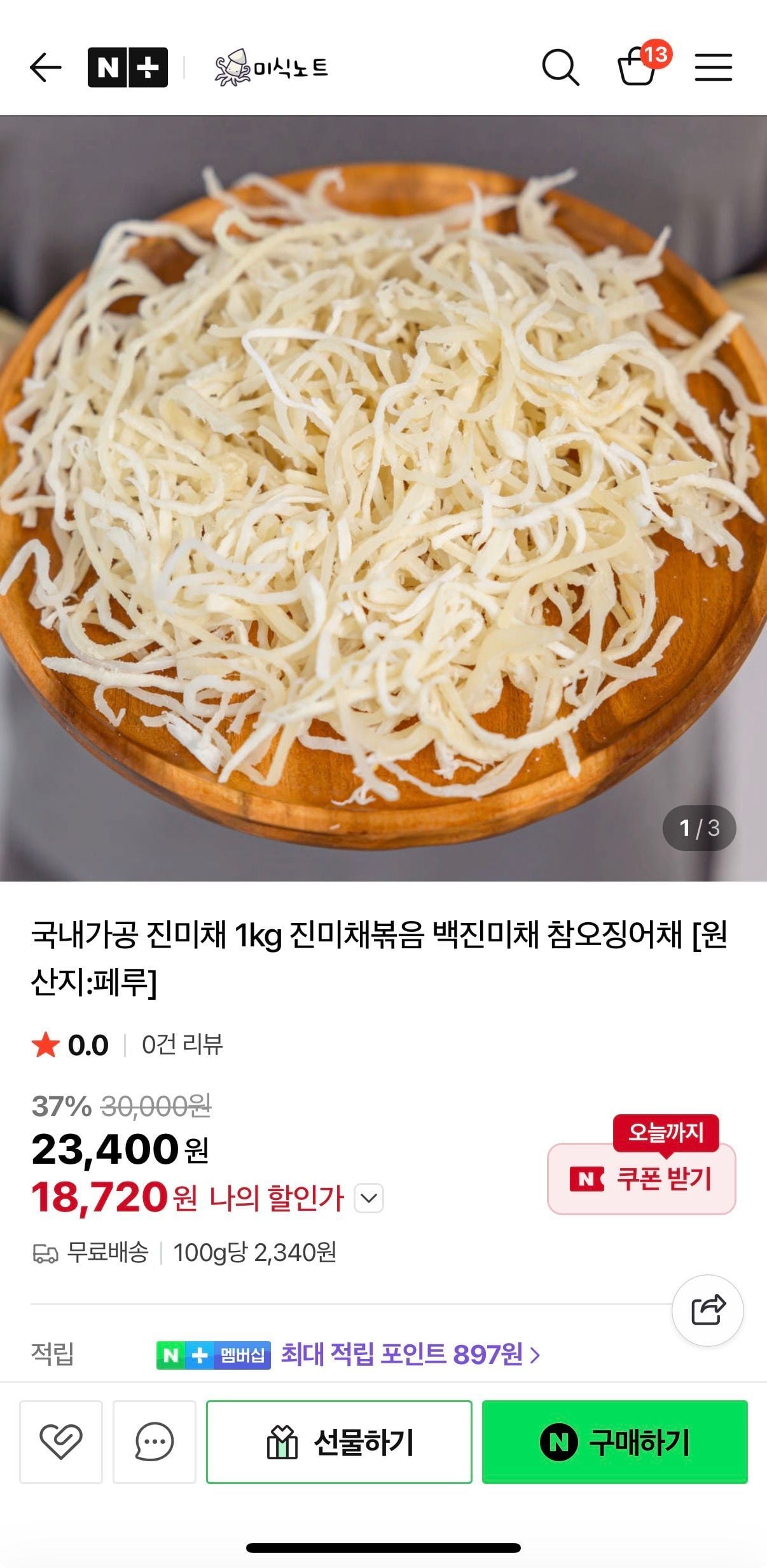Screen dimensions: 767x1568
Task: Open the search magnifier
Action: pyautogui.click(x=560, y=67)
